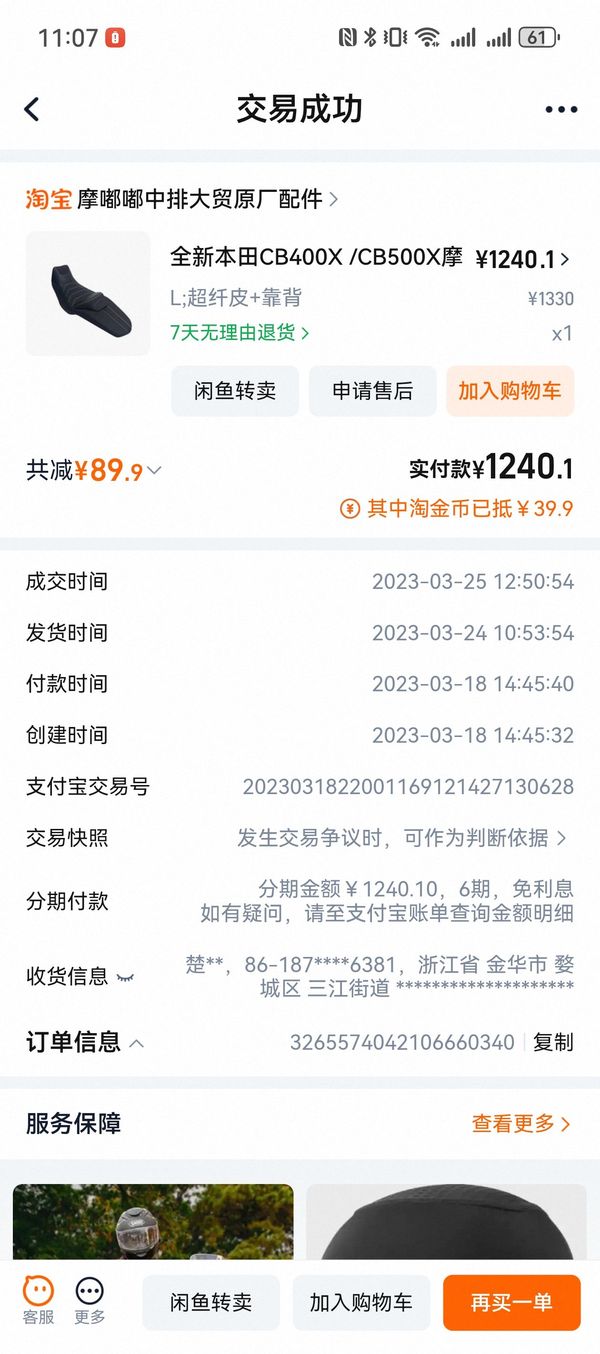
Task: Tap 闲鱼转卖 in the bottom bar
Action: 211,1302
